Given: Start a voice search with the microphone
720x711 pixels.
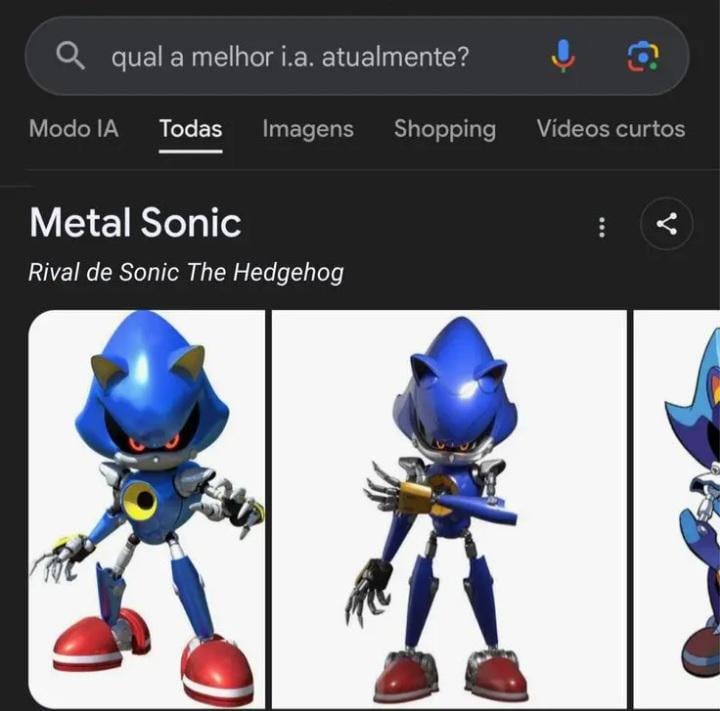Looking at the screenshot, I should click(x=564, y=57).
